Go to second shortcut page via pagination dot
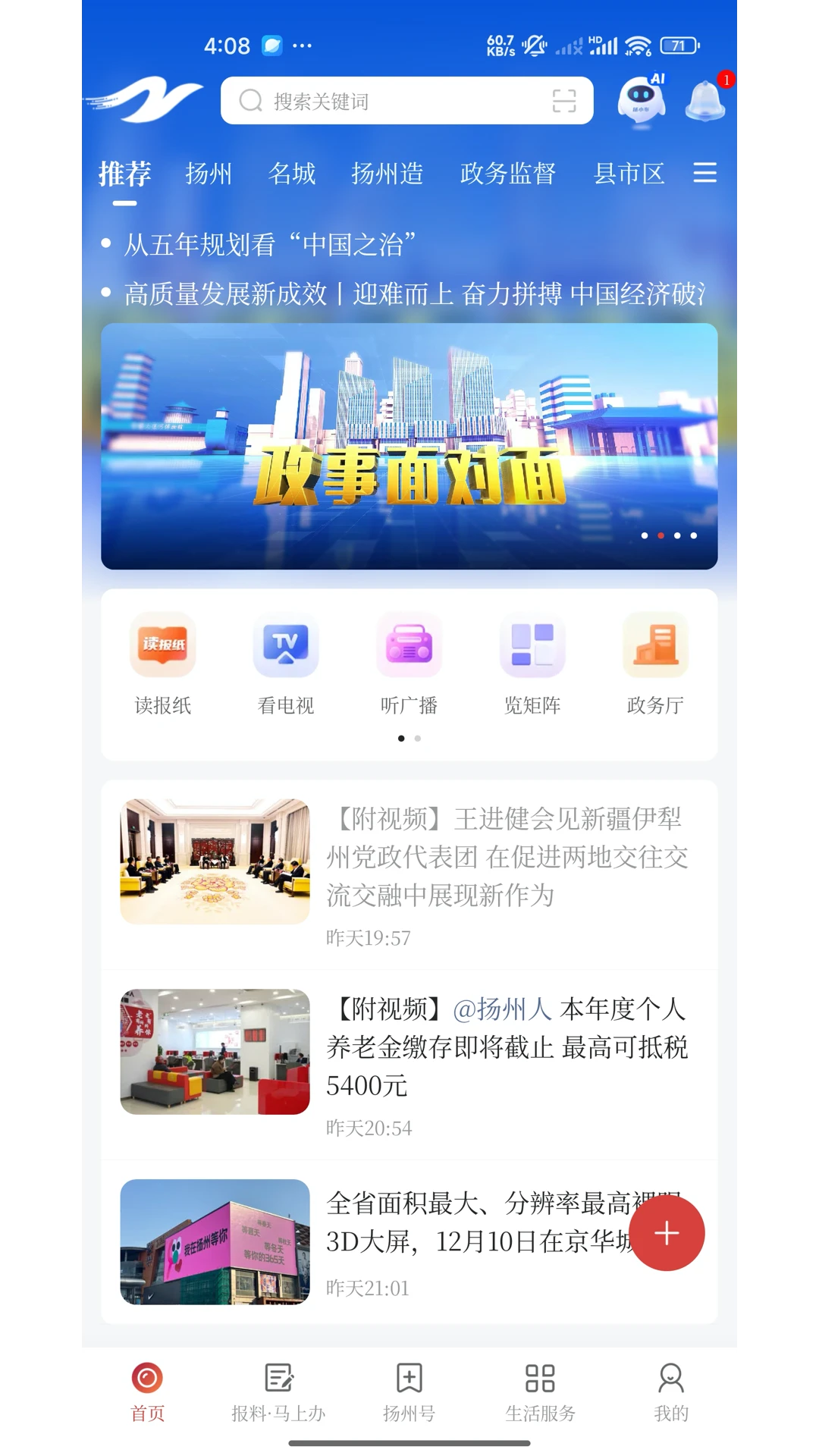 click(417, 738)
